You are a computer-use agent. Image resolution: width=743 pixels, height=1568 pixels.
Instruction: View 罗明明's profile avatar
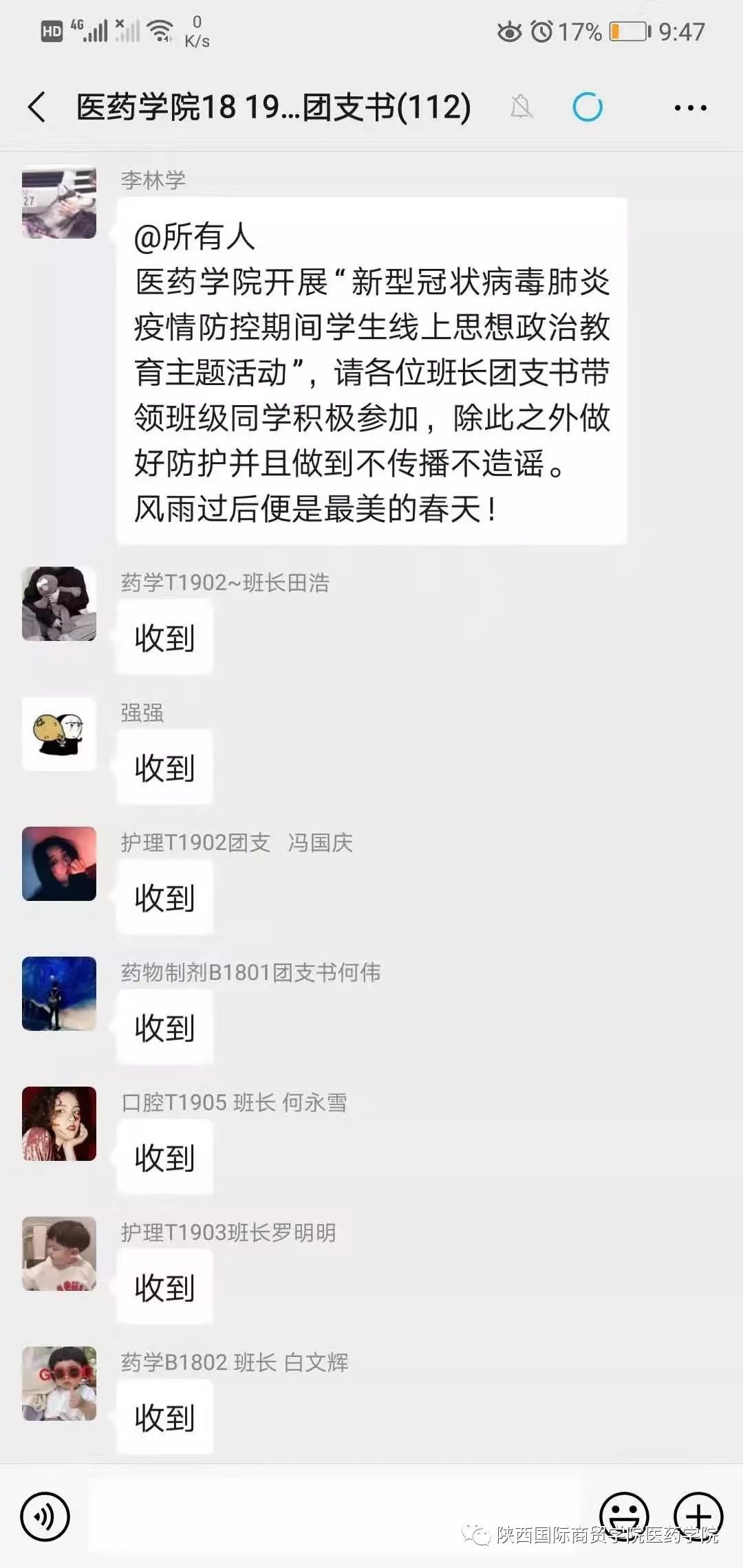pyautogui.click(x=59, y=1254)
